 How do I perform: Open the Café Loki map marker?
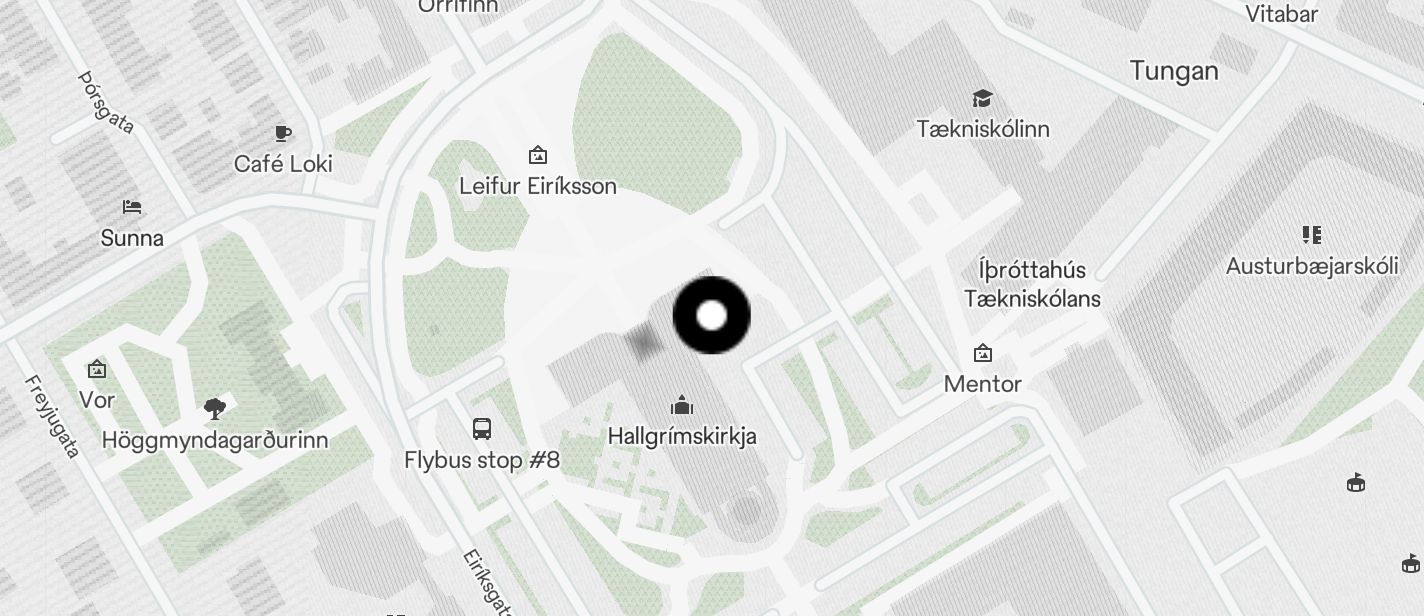283,133
